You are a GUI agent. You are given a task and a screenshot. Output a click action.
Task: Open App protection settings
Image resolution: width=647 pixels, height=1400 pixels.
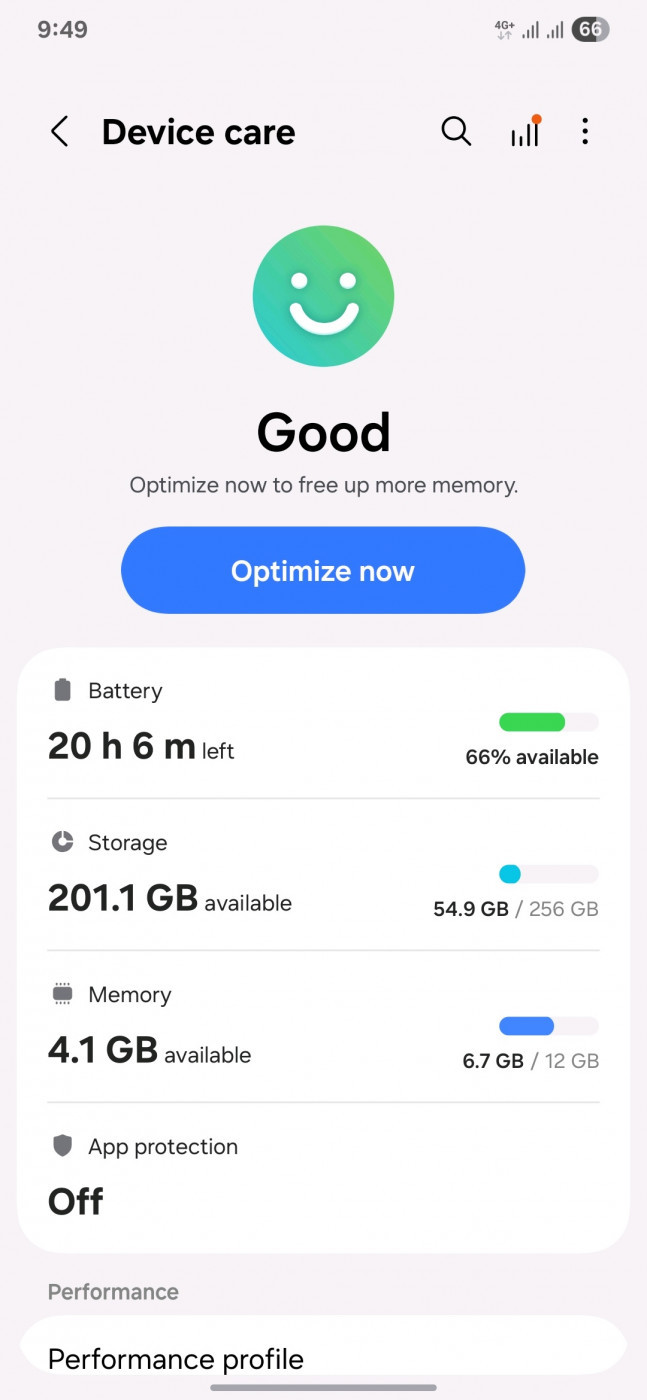323,1177
